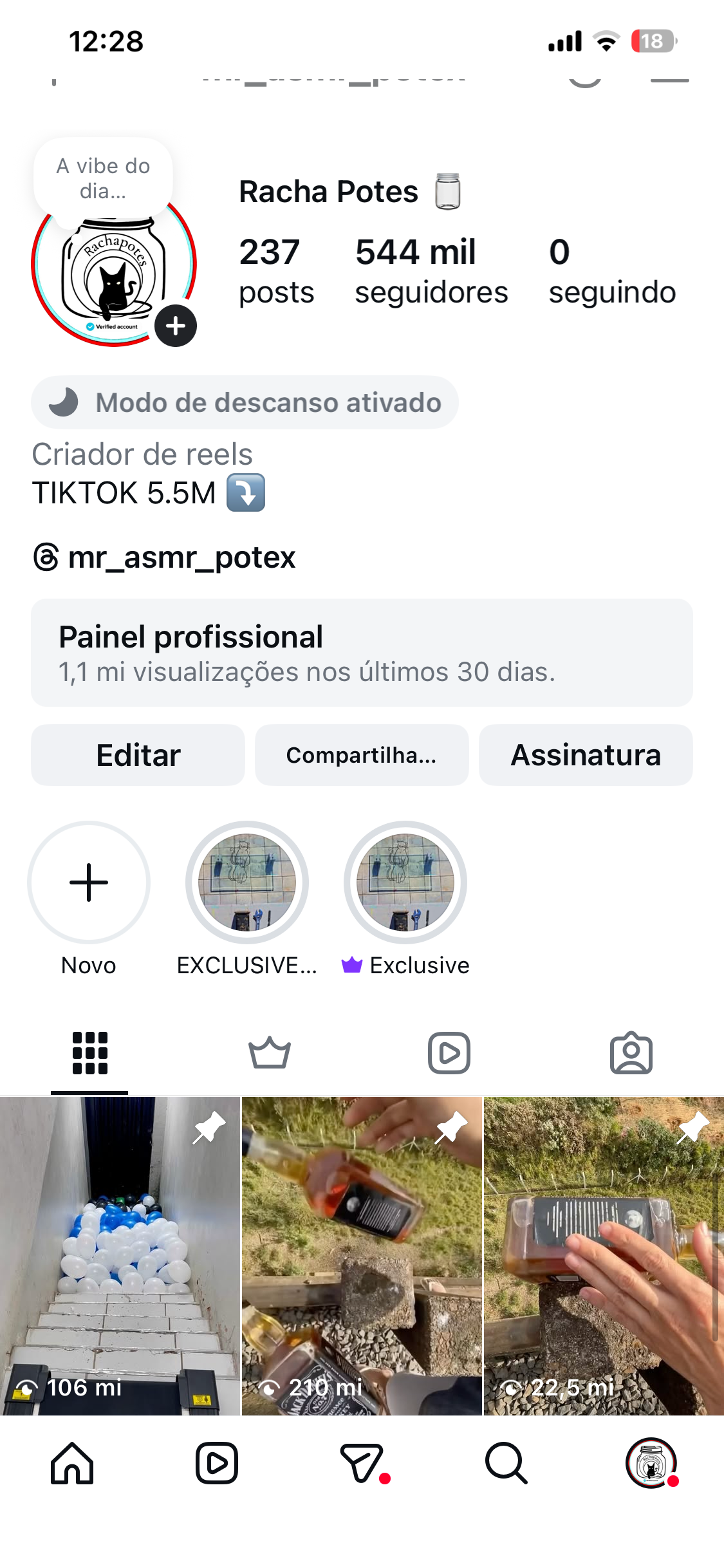Switch to the crown subscriber tab

[x=270, y=1053]
